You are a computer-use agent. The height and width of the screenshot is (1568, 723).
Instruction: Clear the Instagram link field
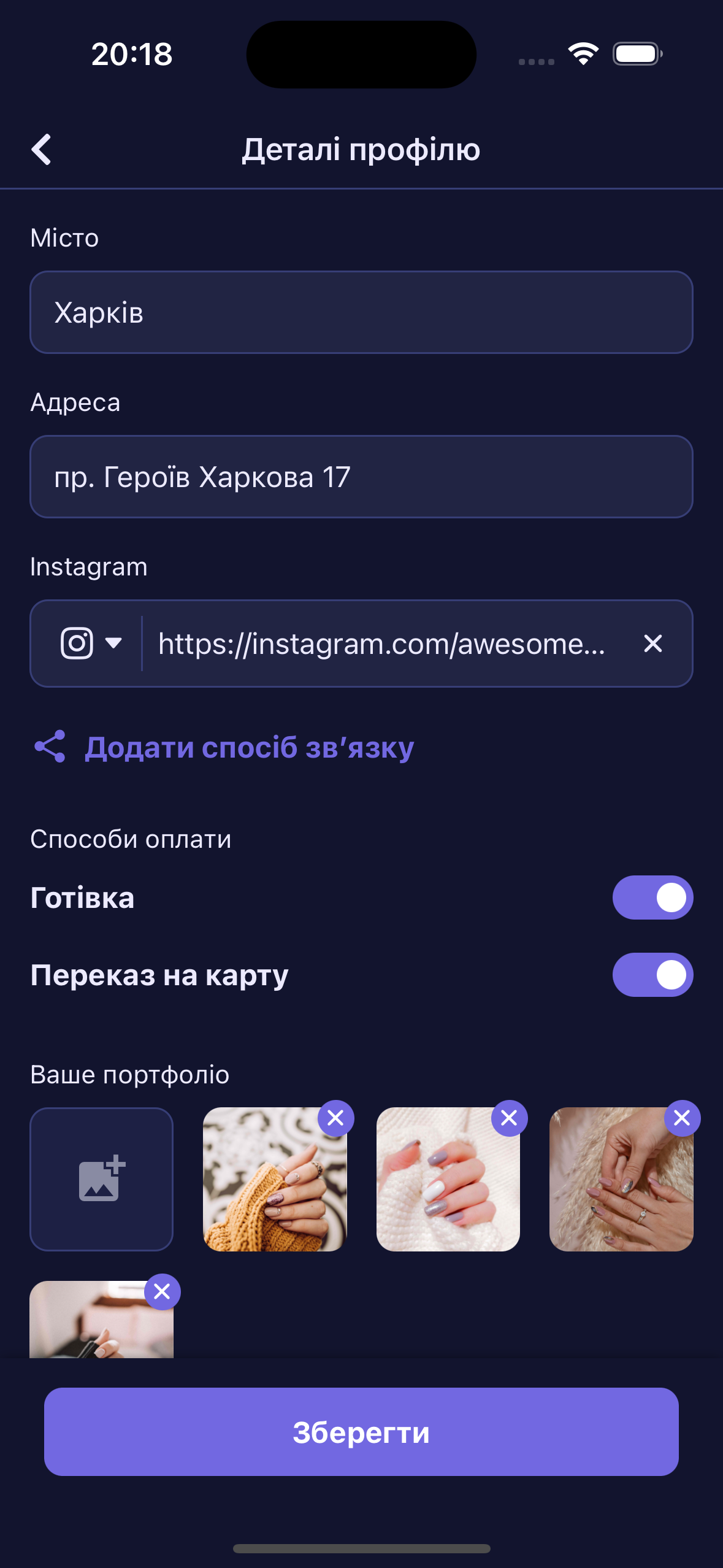[652, 644]
